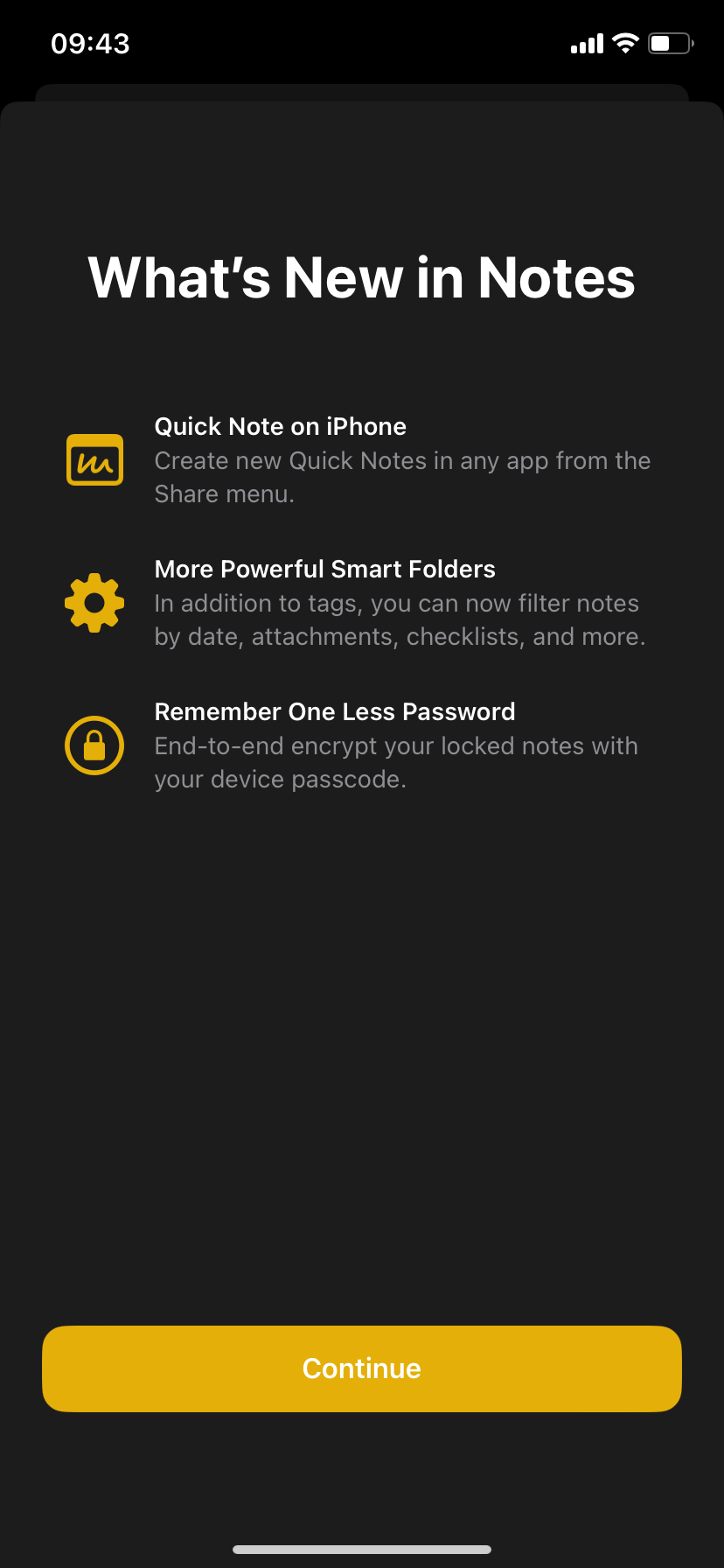
Task: Click the dimmed sheet edge above the modal
Action: (362, 92)
